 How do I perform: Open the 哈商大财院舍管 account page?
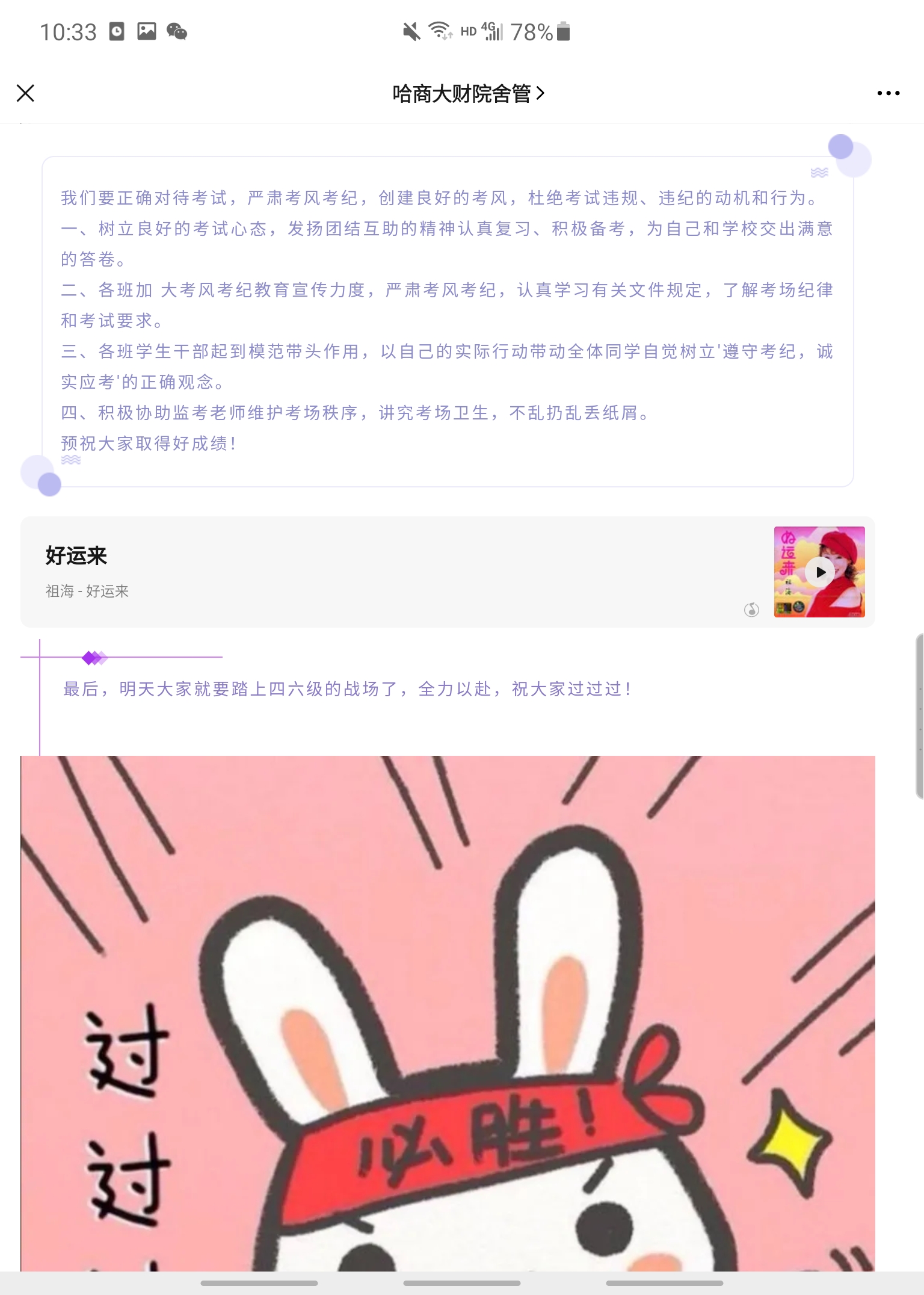[467, 93]
